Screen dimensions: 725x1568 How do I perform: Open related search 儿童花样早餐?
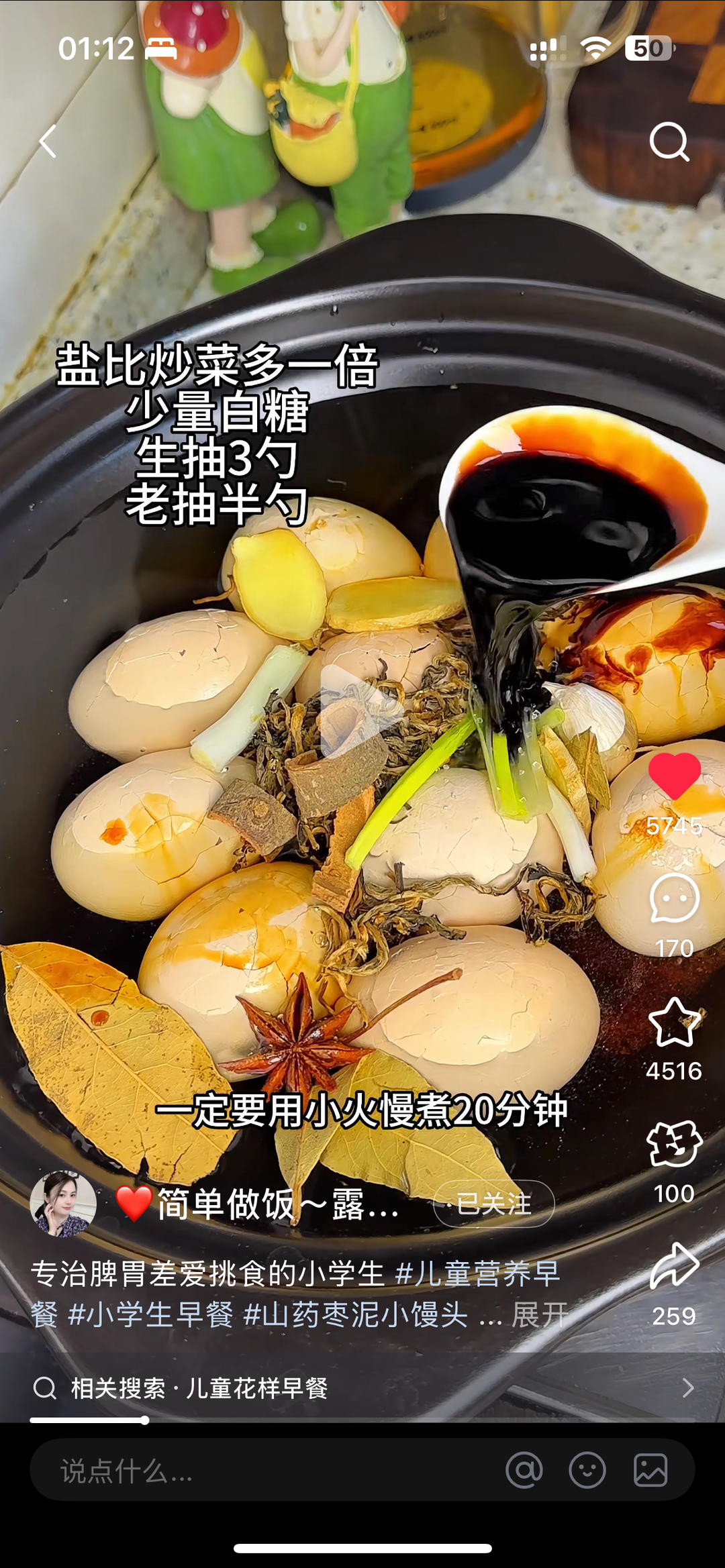257,1388
